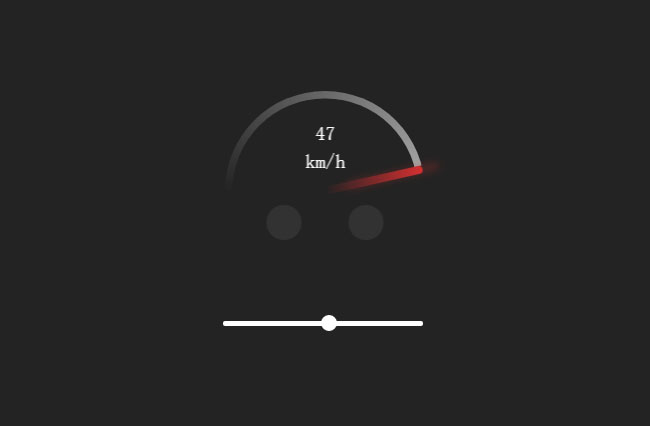Tap the left round button under gauge
Image resolution: width=650 pixels, height=426 pixels.
[x=284, y=222]
